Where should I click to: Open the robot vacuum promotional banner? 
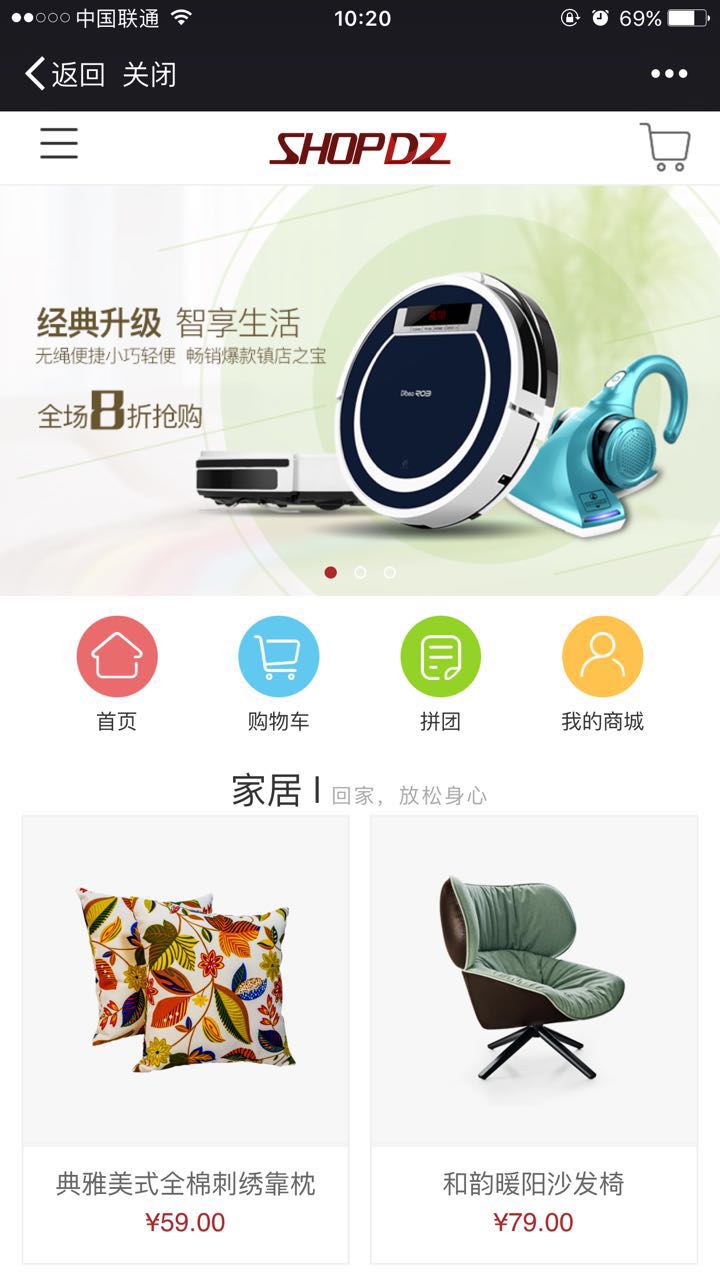[360, 390]
